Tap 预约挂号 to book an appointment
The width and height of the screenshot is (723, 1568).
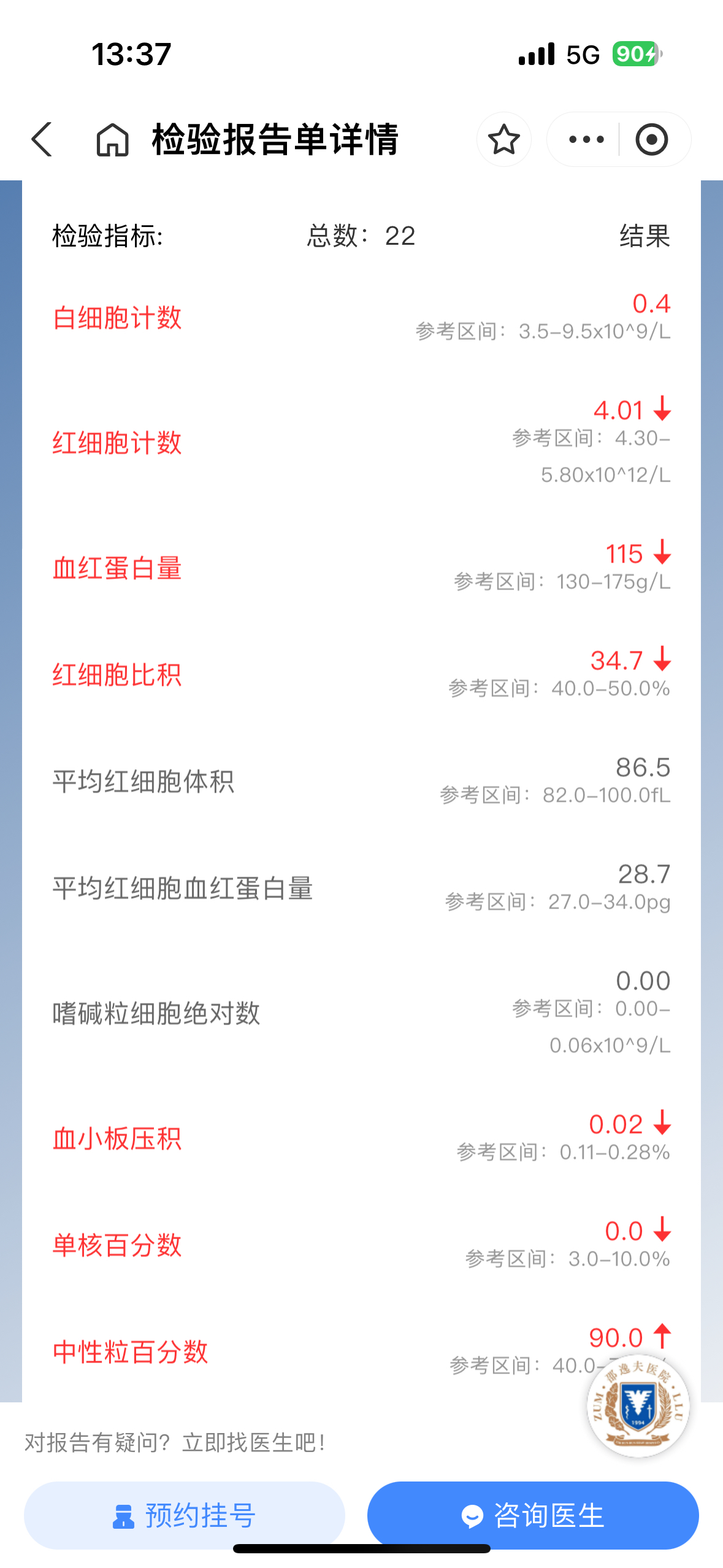point(185,1515)
